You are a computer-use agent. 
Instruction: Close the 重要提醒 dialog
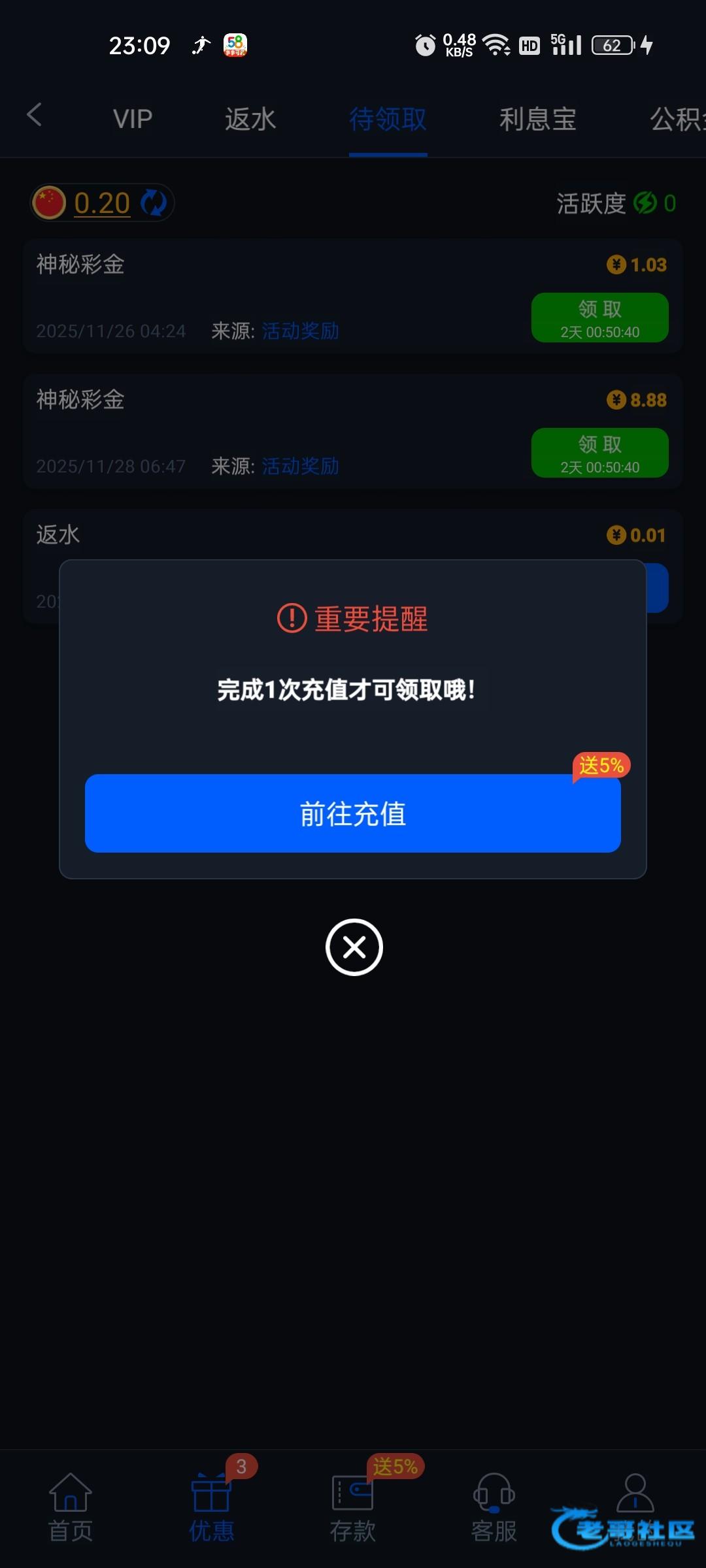[x=354, y=947]
